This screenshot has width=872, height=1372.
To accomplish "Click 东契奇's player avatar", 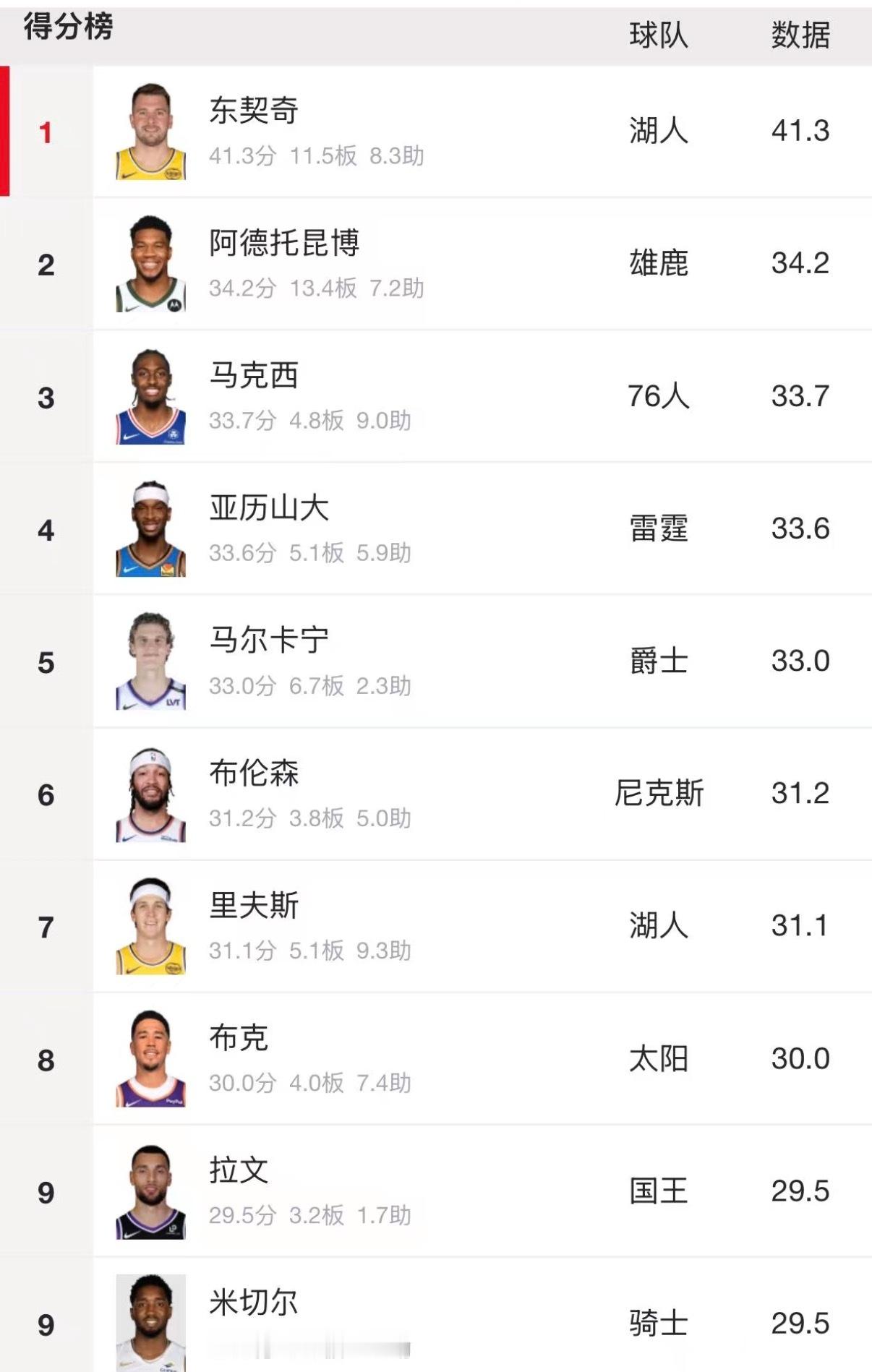I will pyautogui.click(x=150, y=130).
